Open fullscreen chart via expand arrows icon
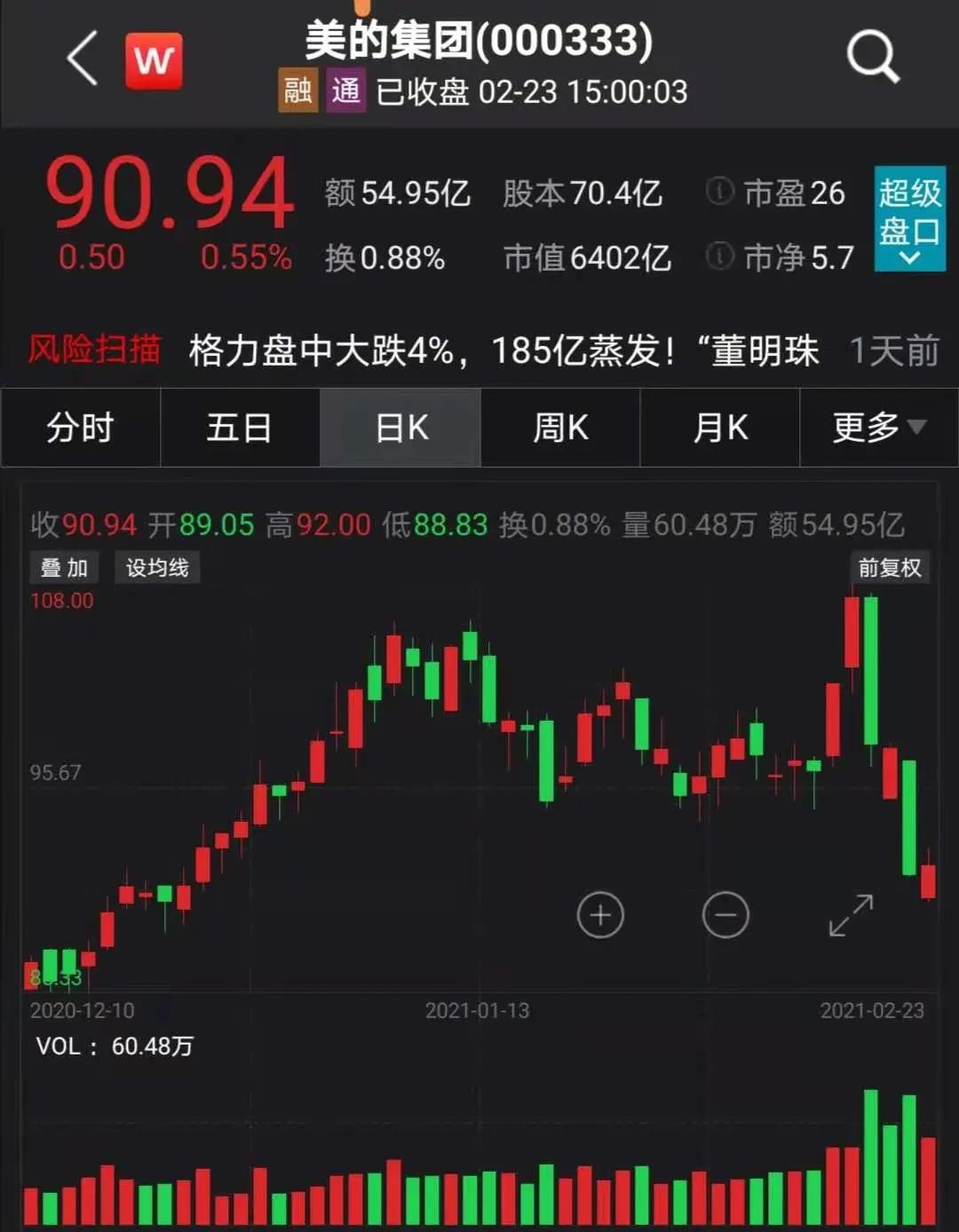Screen dimensions: 959x1232 click(x=851, y=914)
